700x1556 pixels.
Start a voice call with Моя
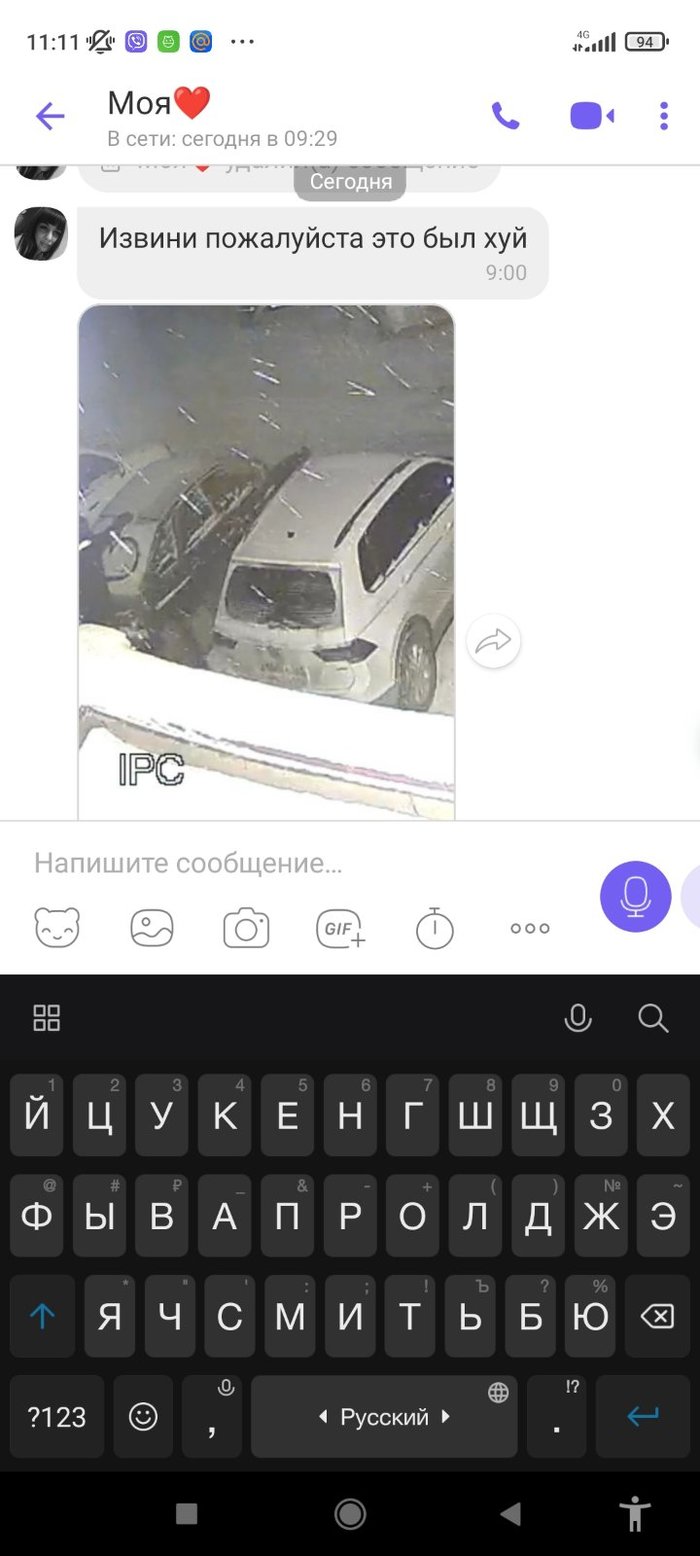506,117
